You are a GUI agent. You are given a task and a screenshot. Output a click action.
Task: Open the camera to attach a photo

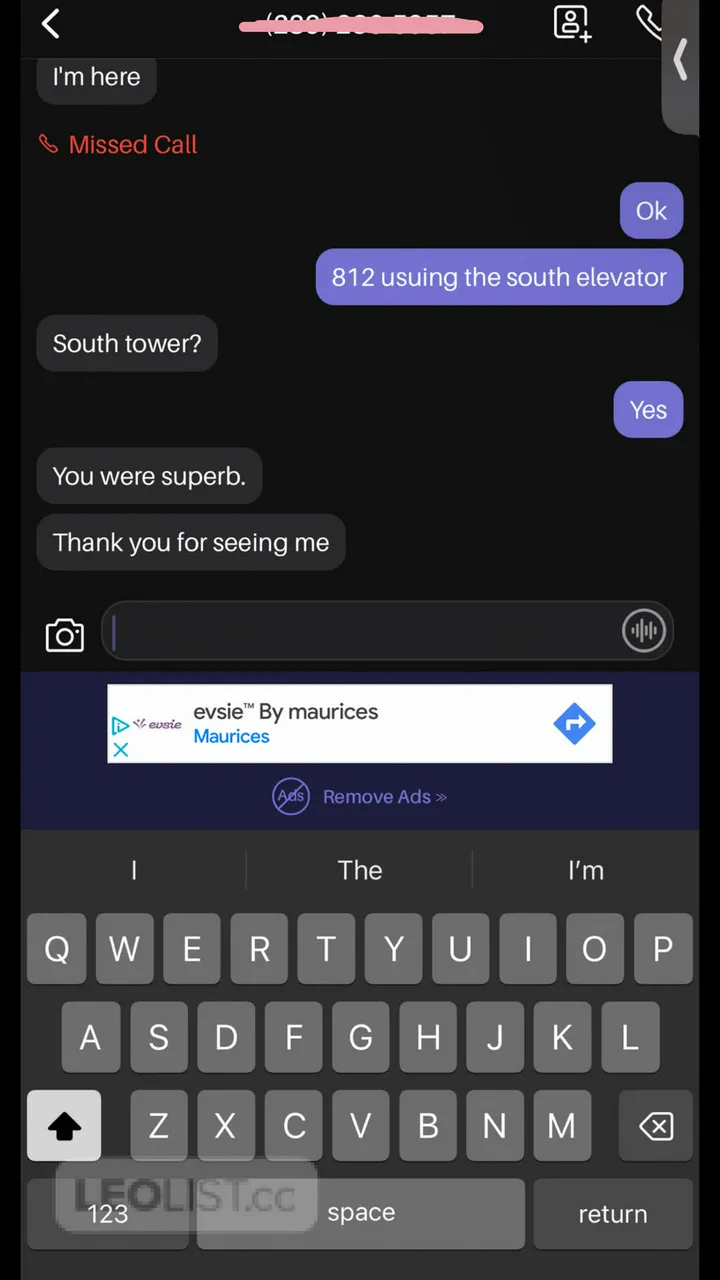pyautogui.click(x=65, y=636)
